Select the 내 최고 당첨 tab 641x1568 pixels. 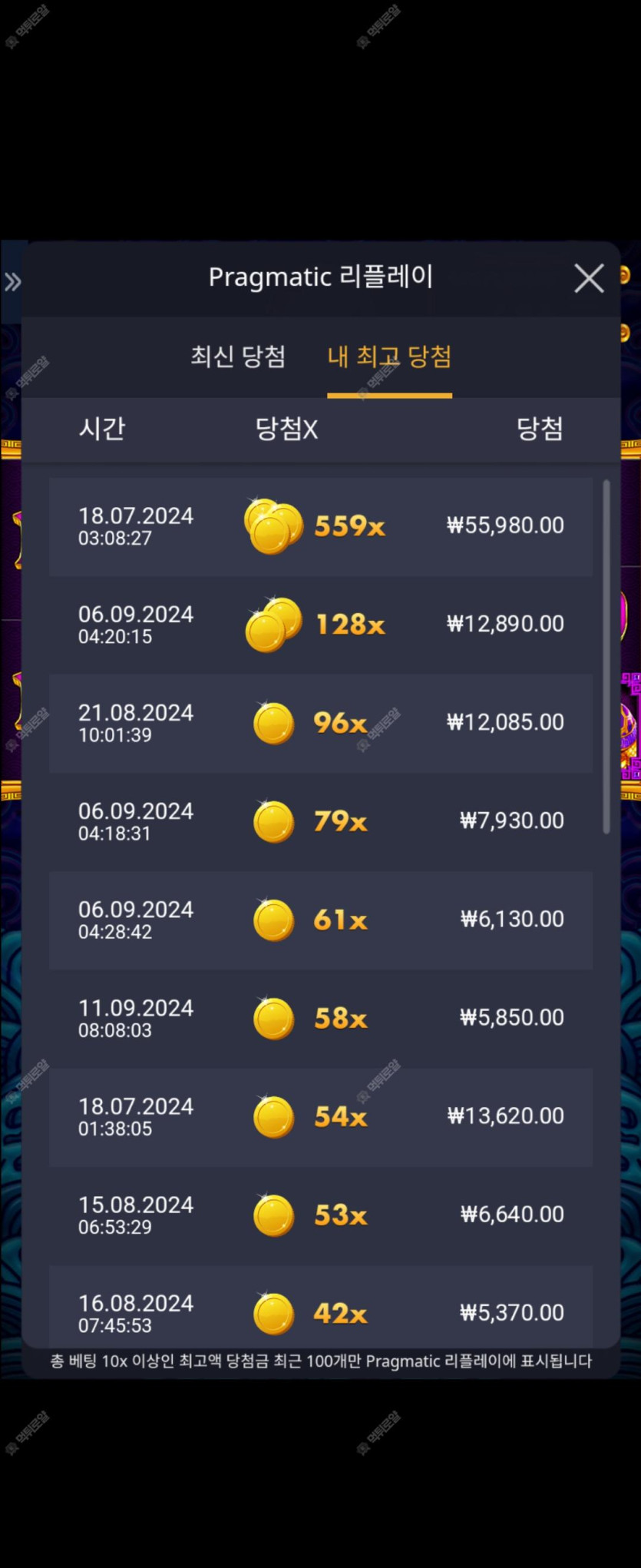point(389,356)
